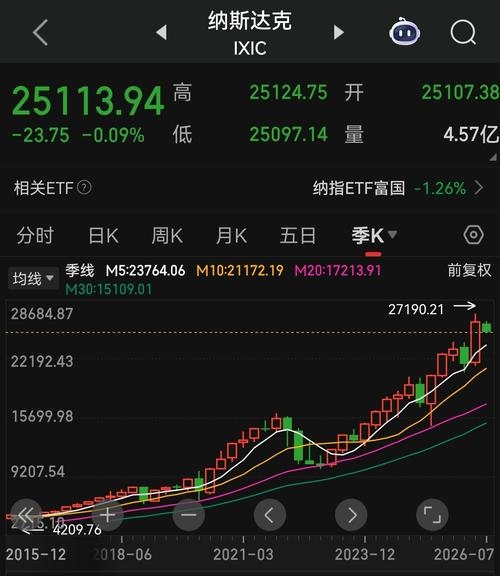Switch to the 月K tab
The image size is (500, 576).
(231, 235)
